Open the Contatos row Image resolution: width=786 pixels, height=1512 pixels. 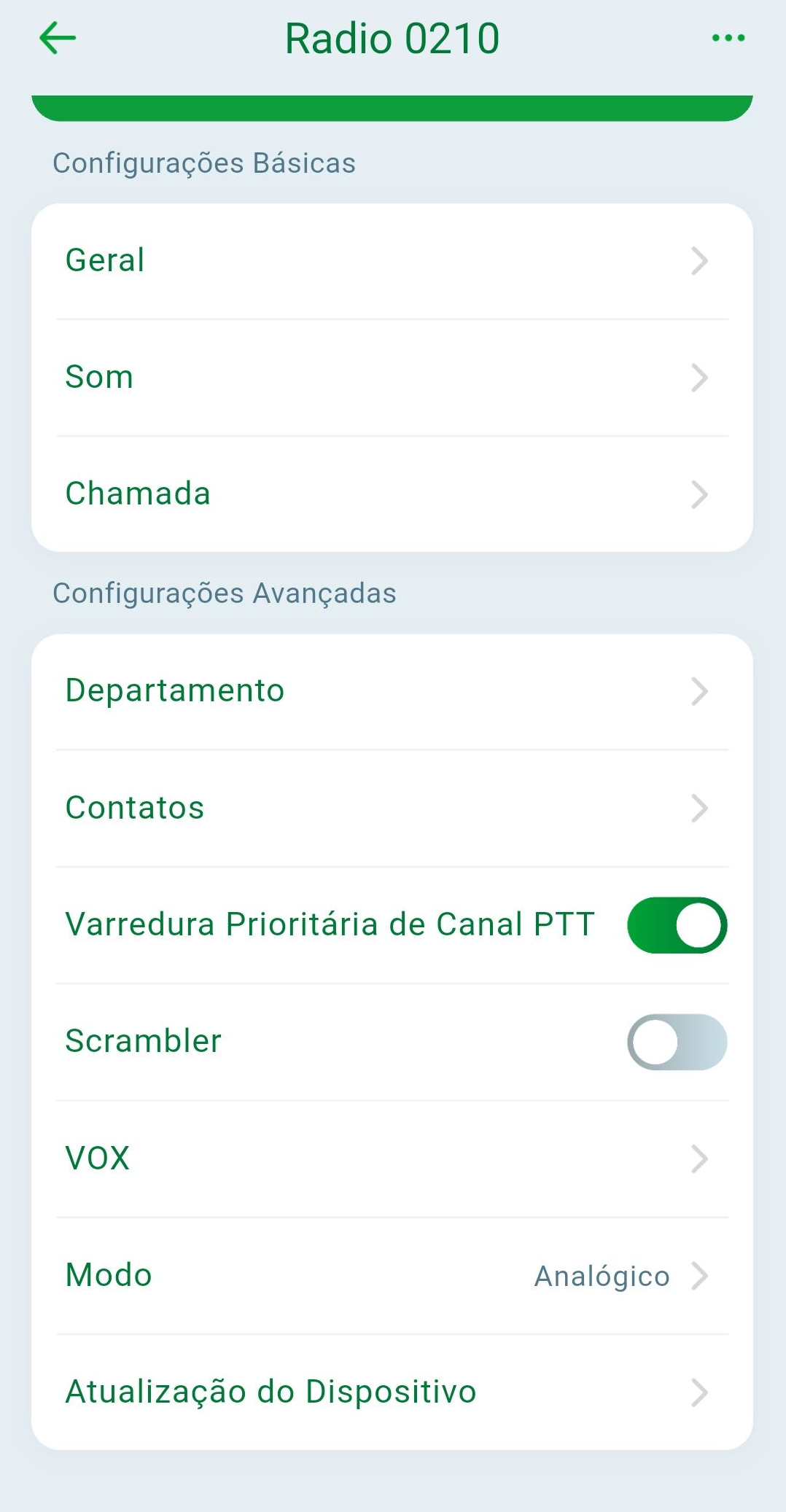[x=392, y=808]
